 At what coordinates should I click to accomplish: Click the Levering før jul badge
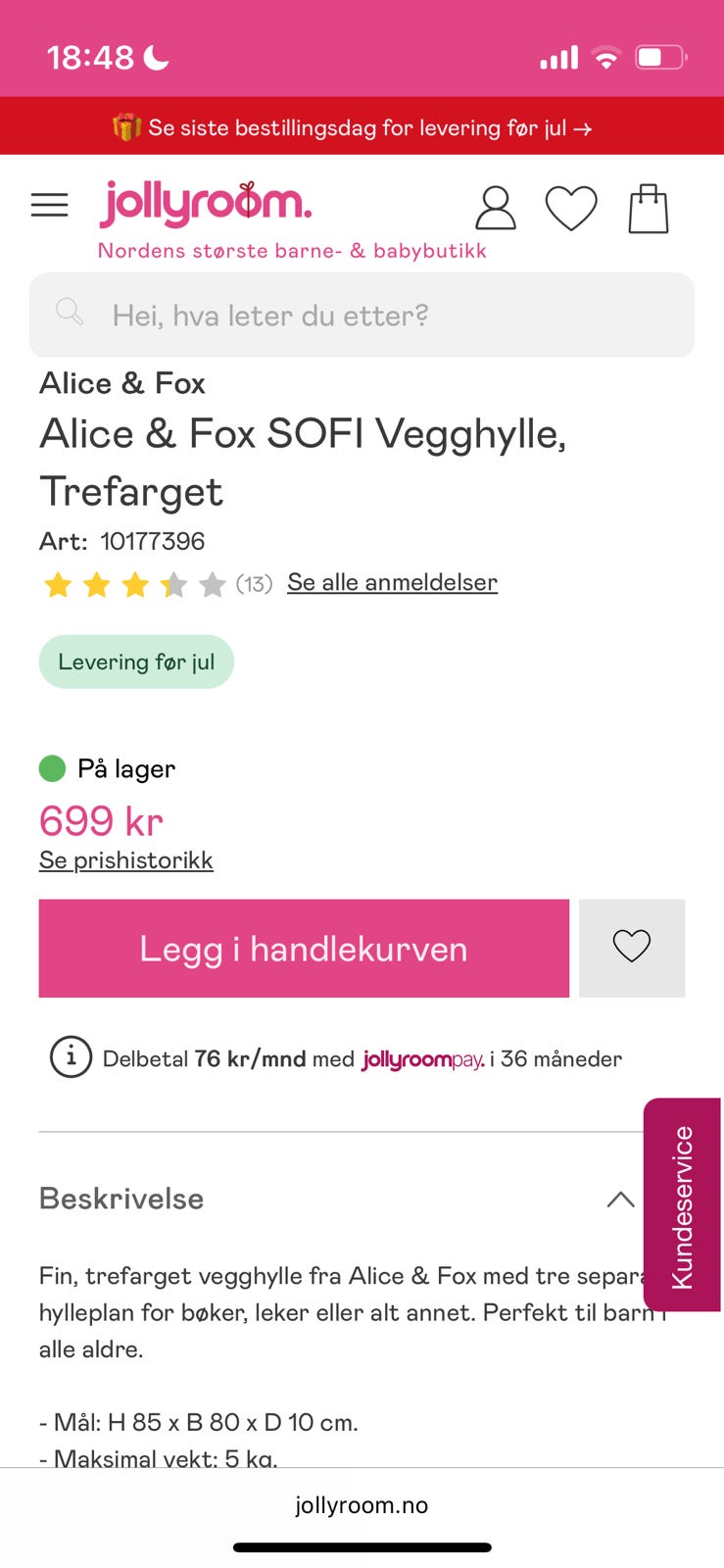coord(136,661)
